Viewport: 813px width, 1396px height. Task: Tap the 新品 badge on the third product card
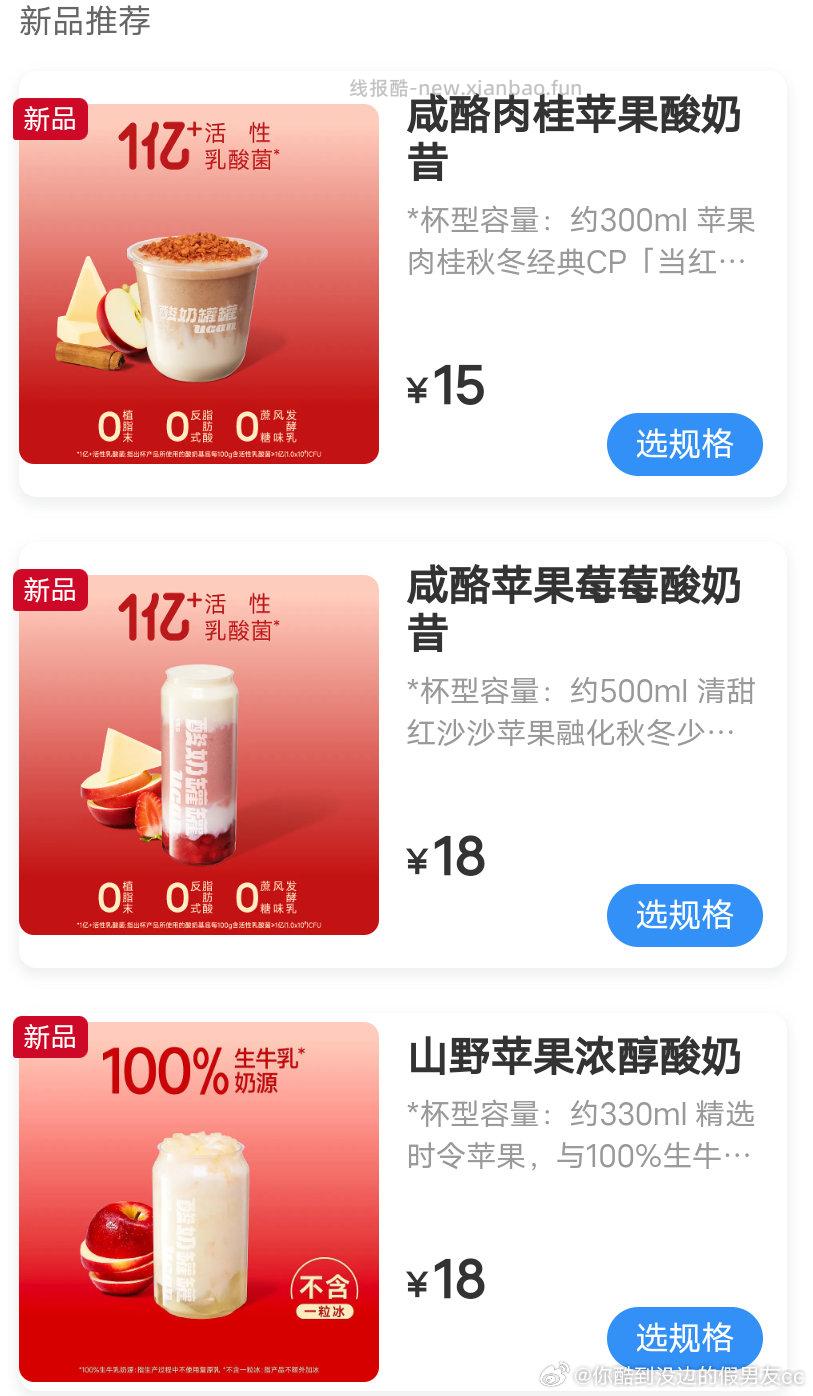50,1039
